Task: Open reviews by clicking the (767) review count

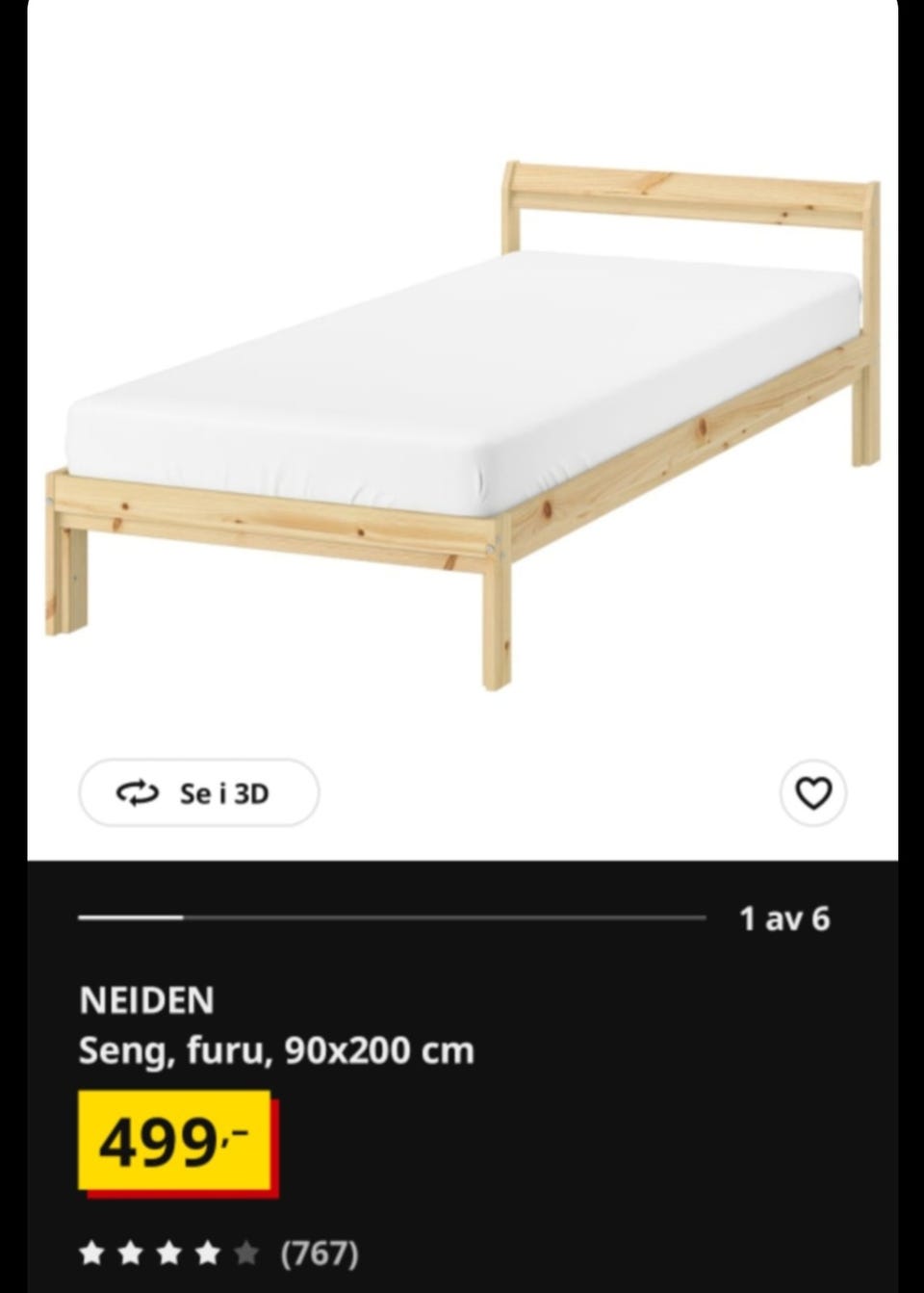Action: point(318,1254)
